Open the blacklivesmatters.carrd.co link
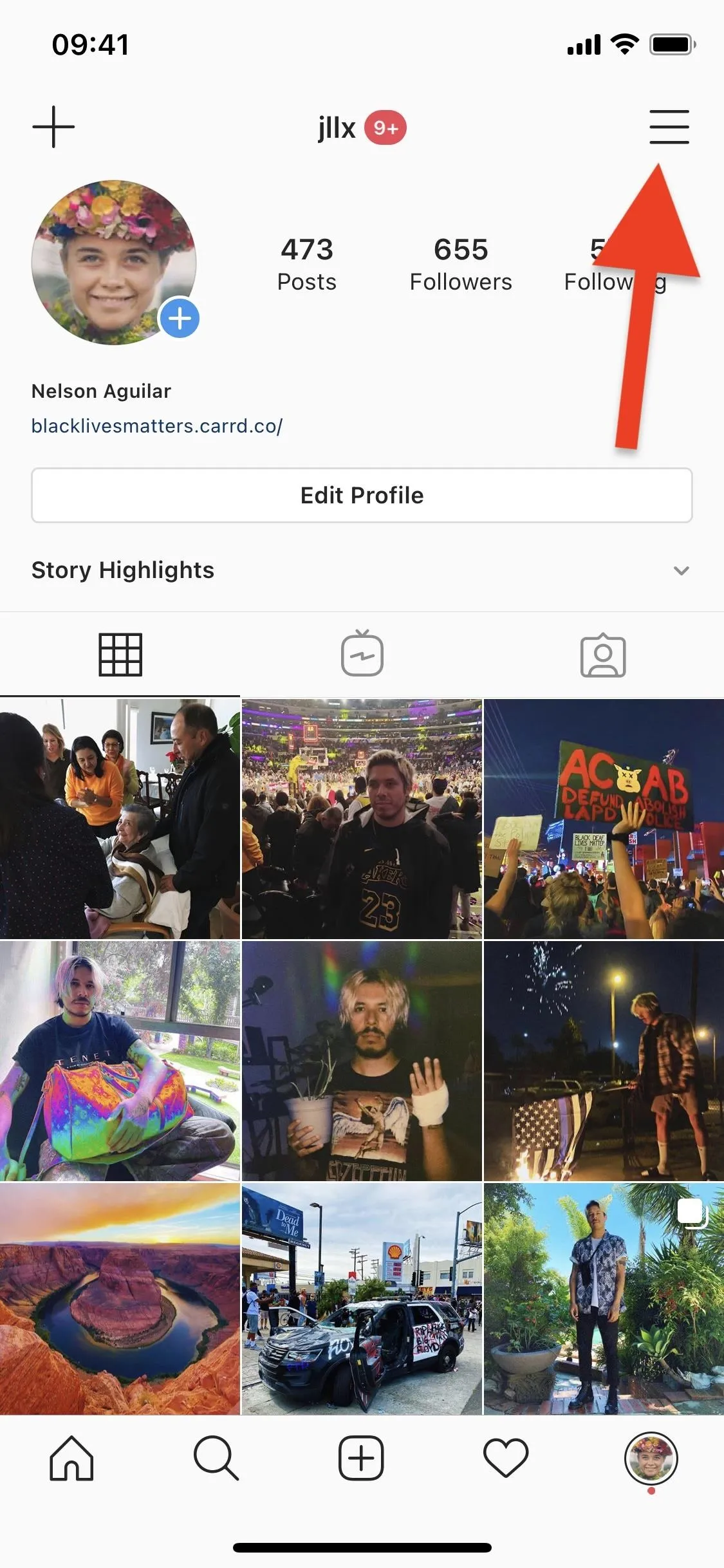 [x=157, y=426]
